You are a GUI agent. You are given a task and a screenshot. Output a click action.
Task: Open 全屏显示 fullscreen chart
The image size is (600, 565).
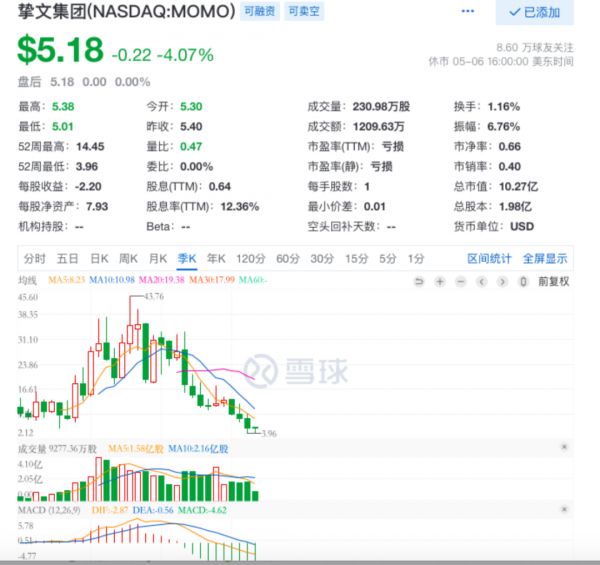pos(544,258)
